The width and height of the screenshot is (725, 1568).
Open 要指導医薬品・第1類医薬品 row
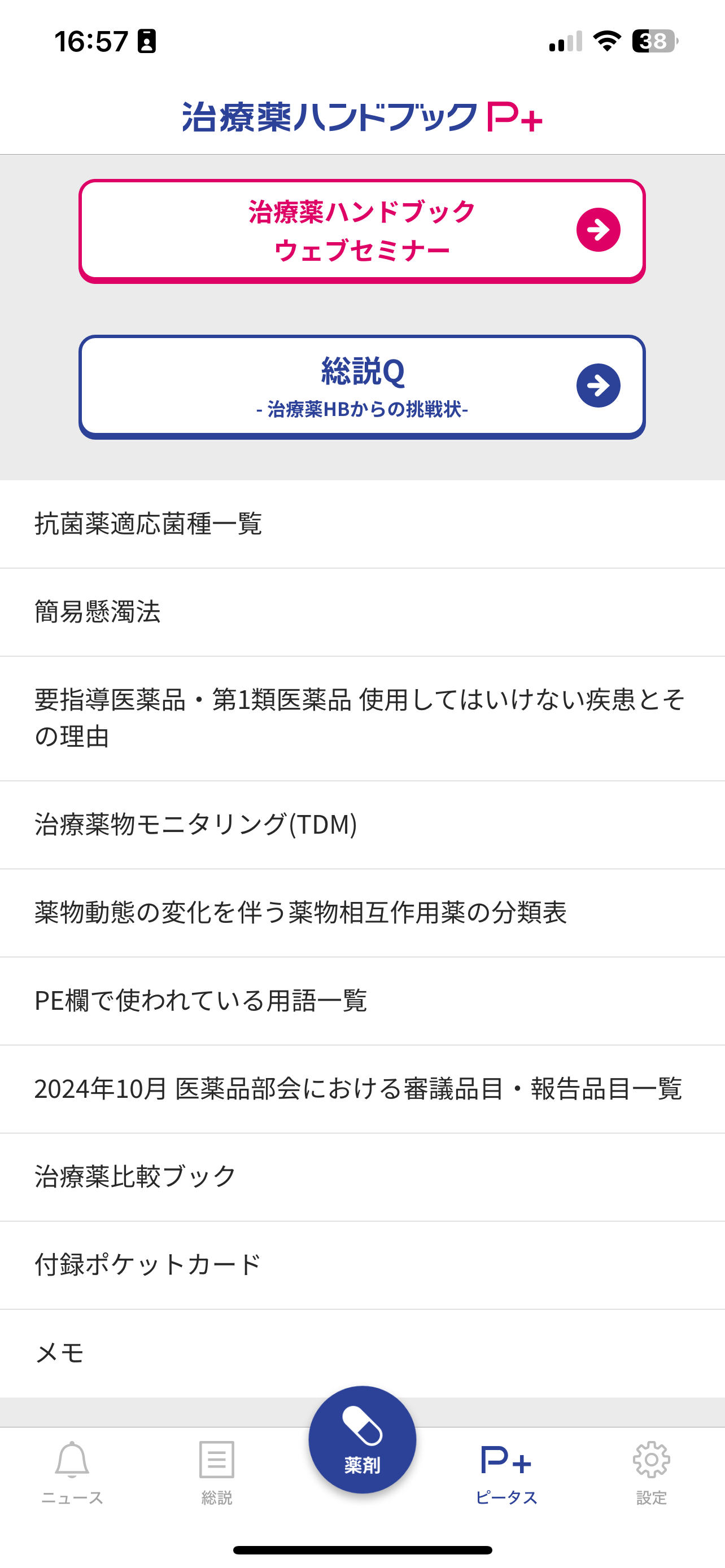(361, 719)
